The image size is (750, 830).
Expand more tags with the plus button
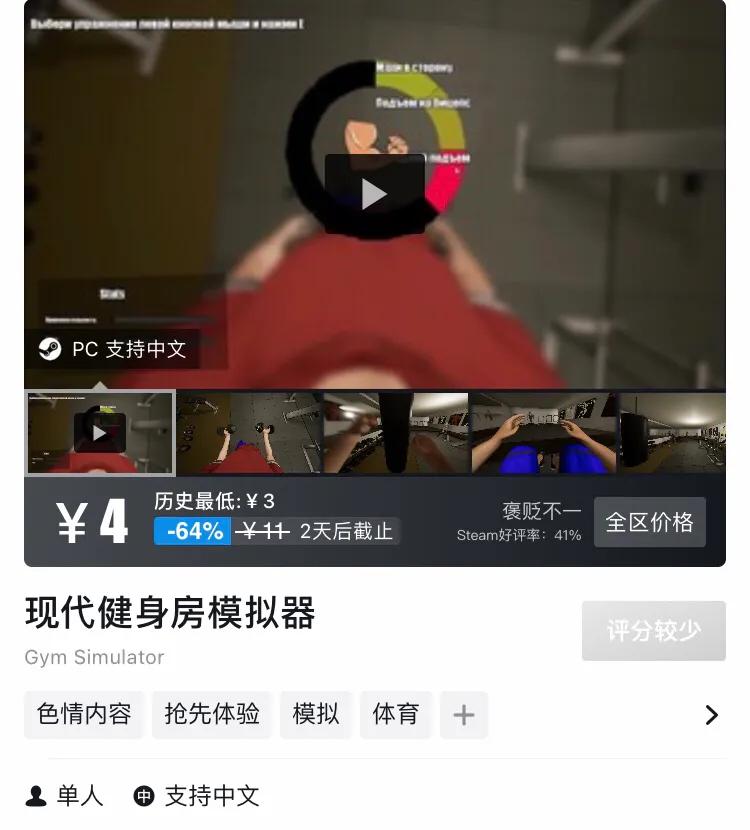(x=464, y=715)
